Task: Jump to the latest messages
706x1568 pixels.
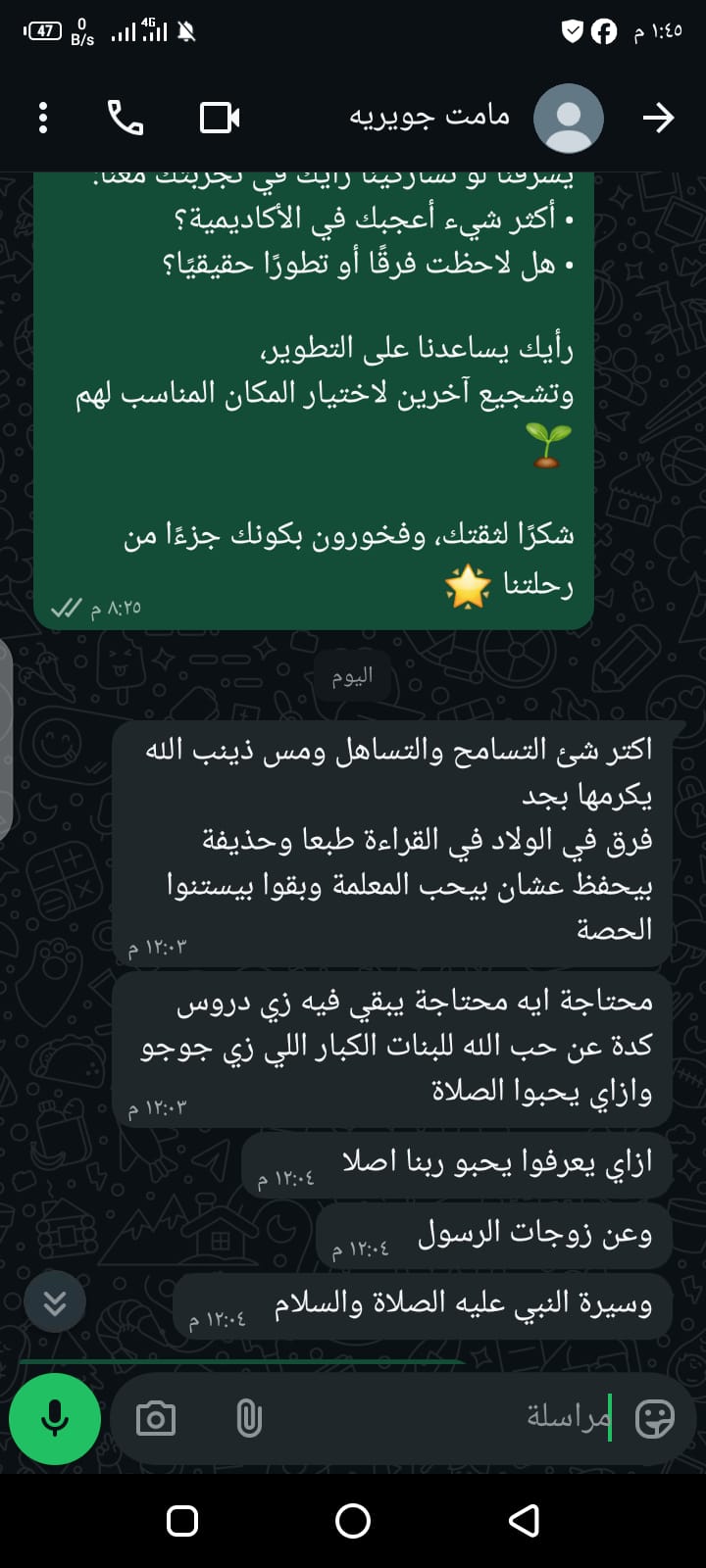Action: pyautogui.click(x=55, y=1301)
